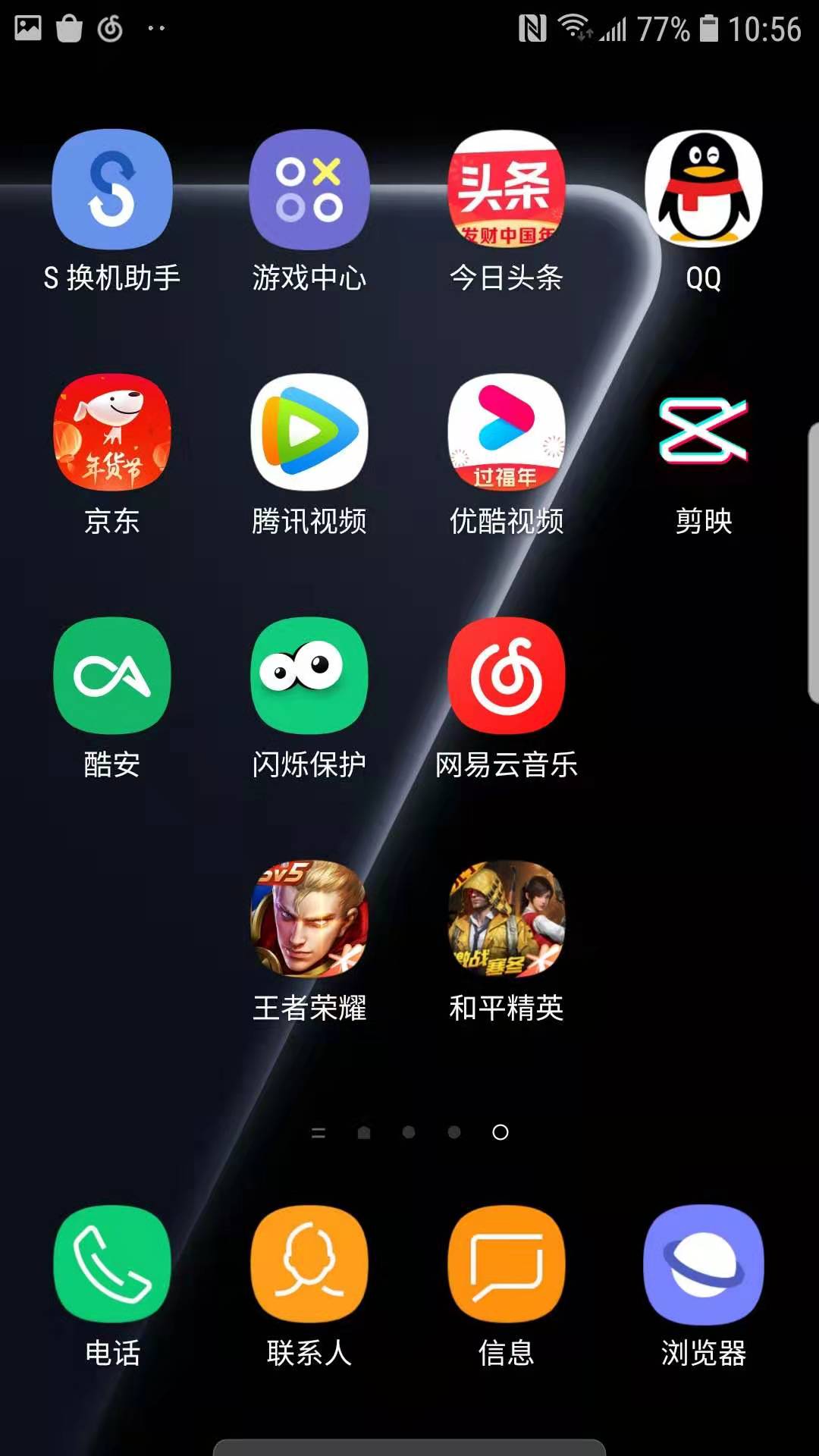This screenshot has height=1456, width=819.
Task: Launch 闪烁保护 app
Action: [309, 676]
